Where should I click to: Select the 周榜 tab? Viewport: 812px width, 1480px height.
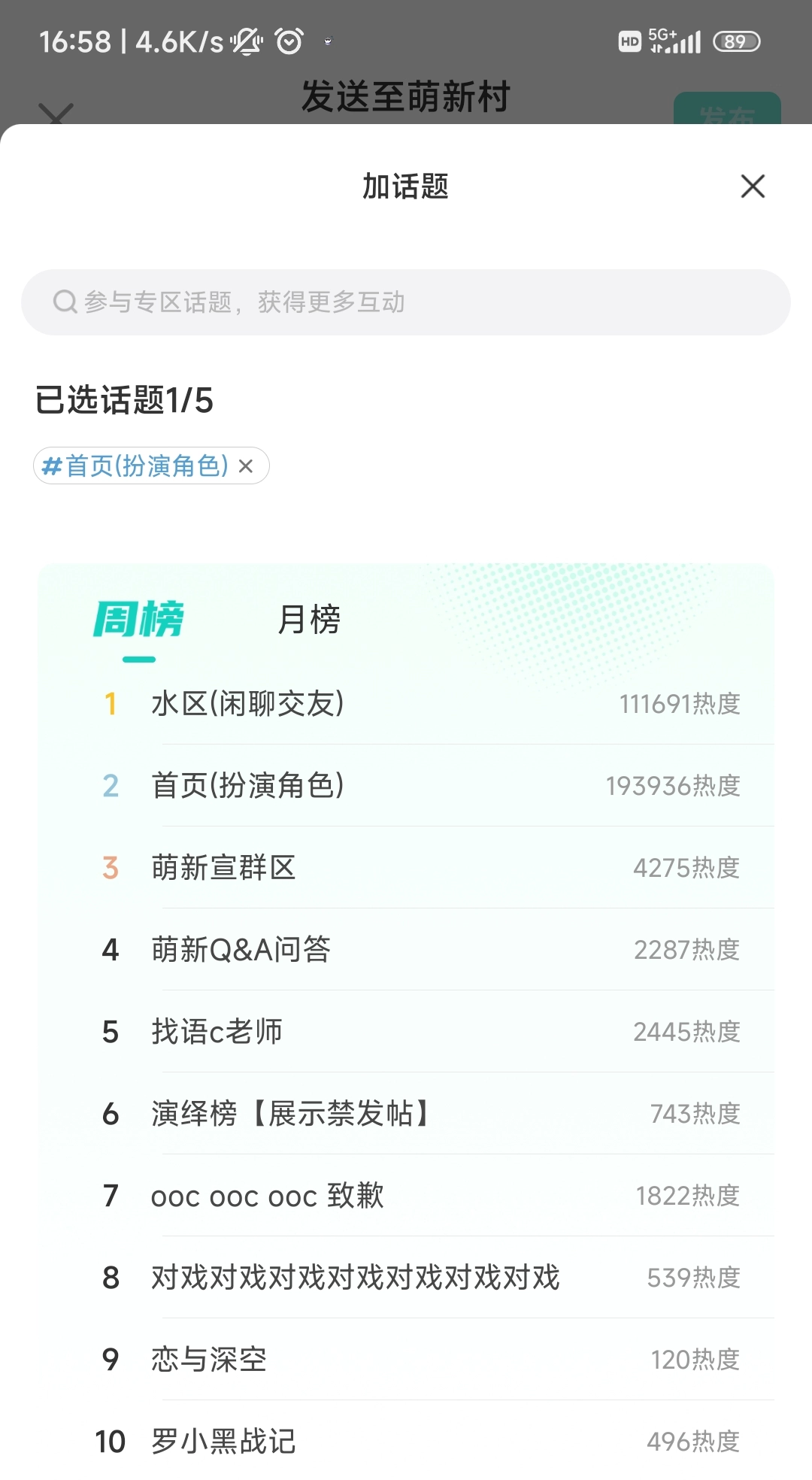pyautogui.click(x=139, y=620)
